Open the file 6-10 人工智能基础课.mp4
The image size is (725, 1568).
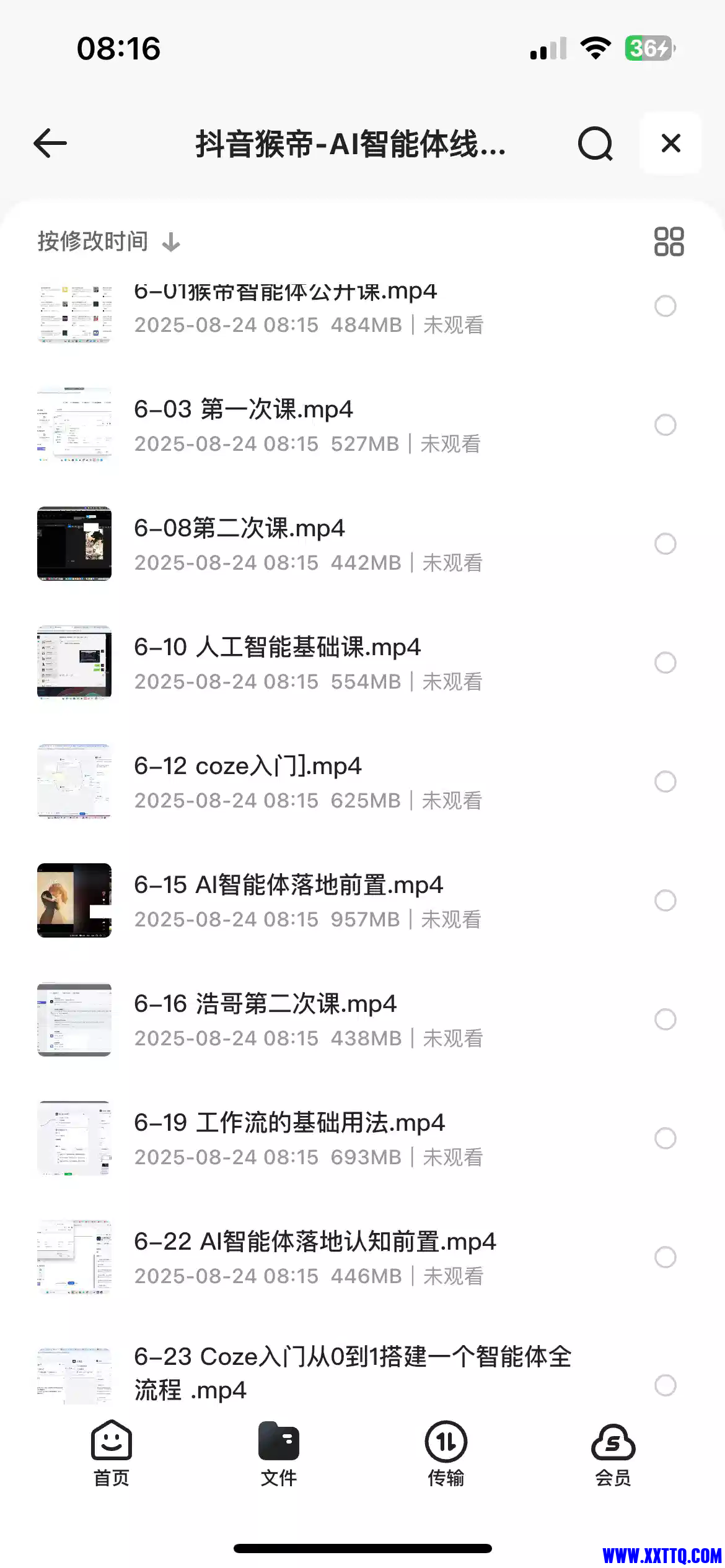(278, 648)
